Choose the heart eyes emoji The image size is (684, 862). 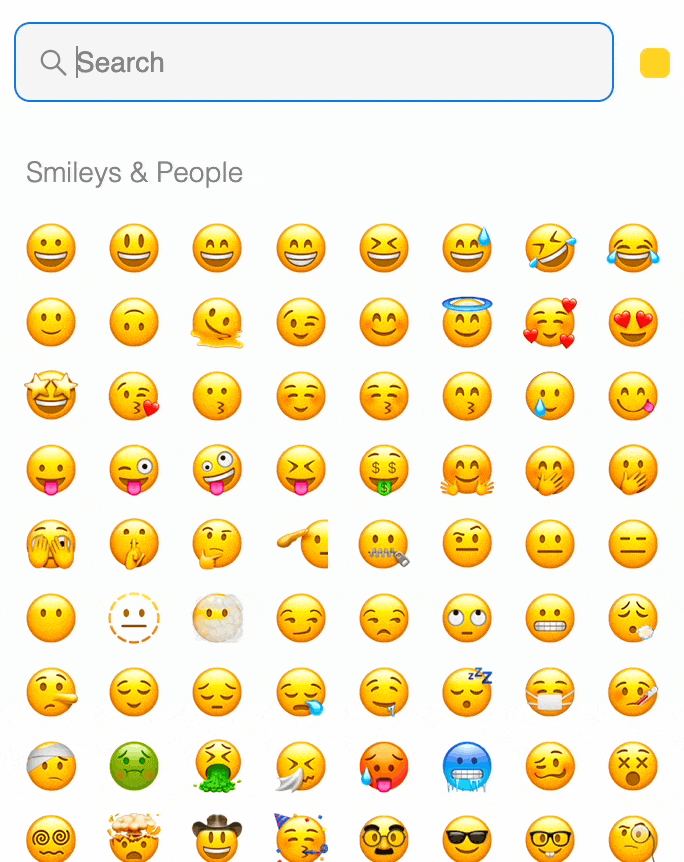coord(633,322)
